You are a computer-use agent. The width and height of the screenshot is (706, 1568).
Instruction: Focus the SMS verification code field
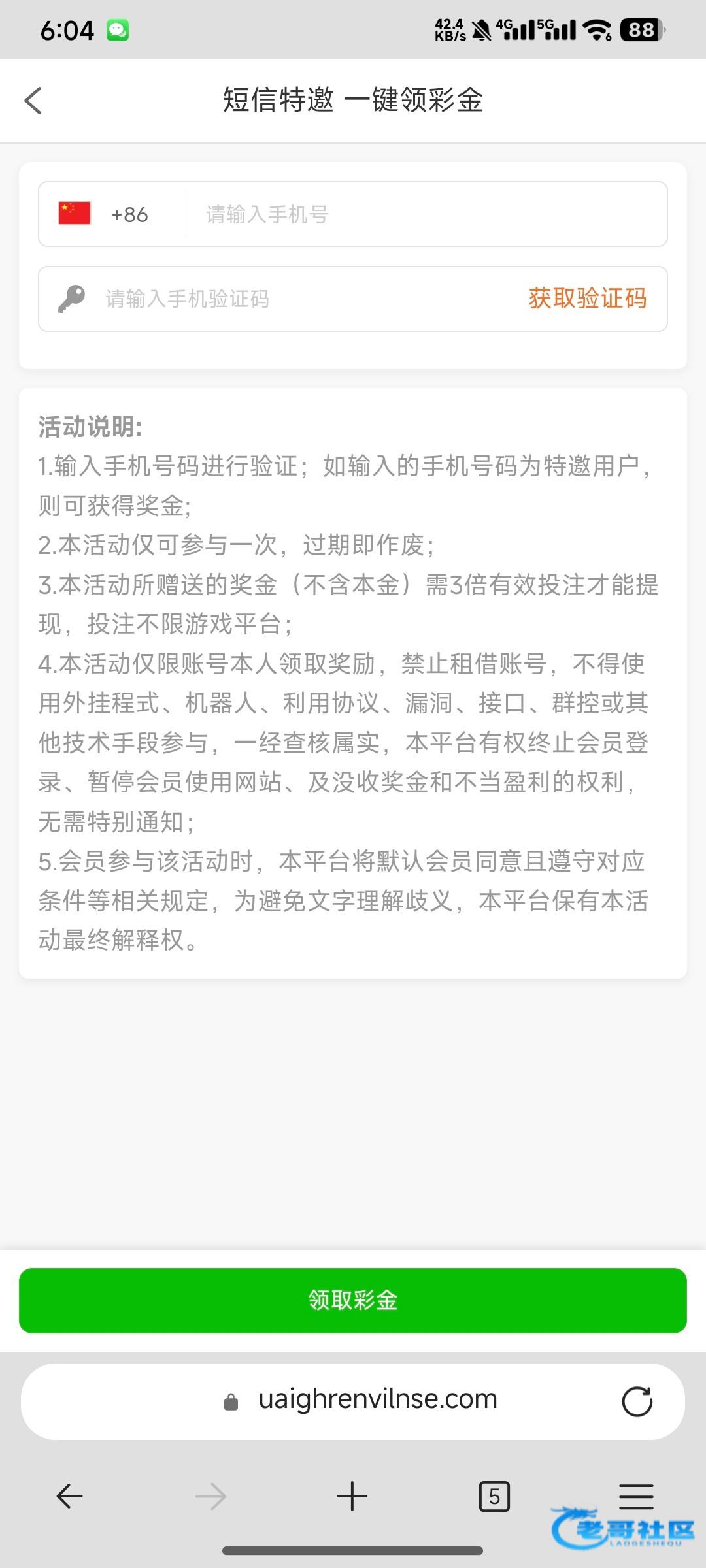click(294, 299)
